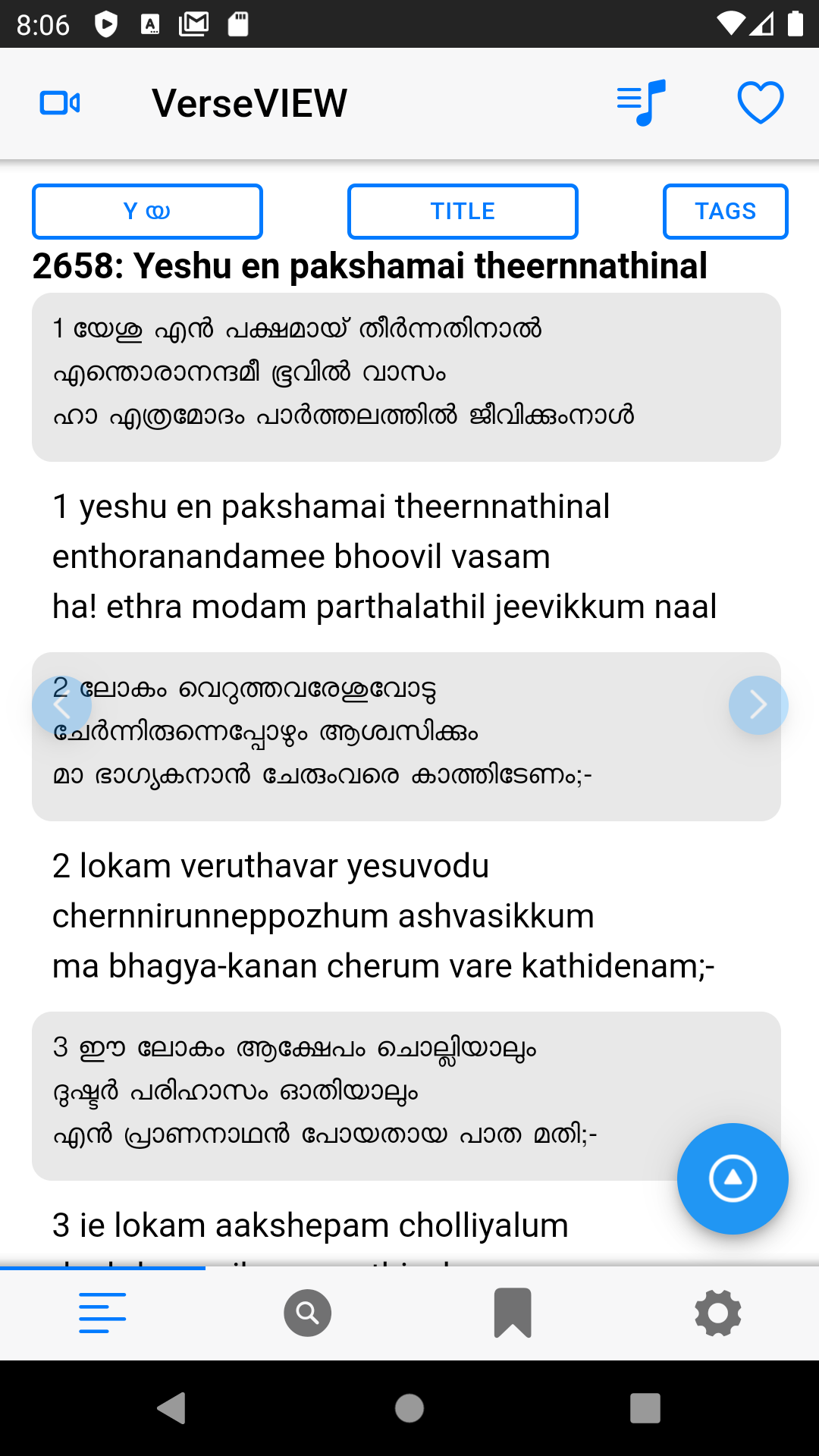819x1456 pixels.
Task: Switch to the lyrics tab
Action: click(102, 1313)
